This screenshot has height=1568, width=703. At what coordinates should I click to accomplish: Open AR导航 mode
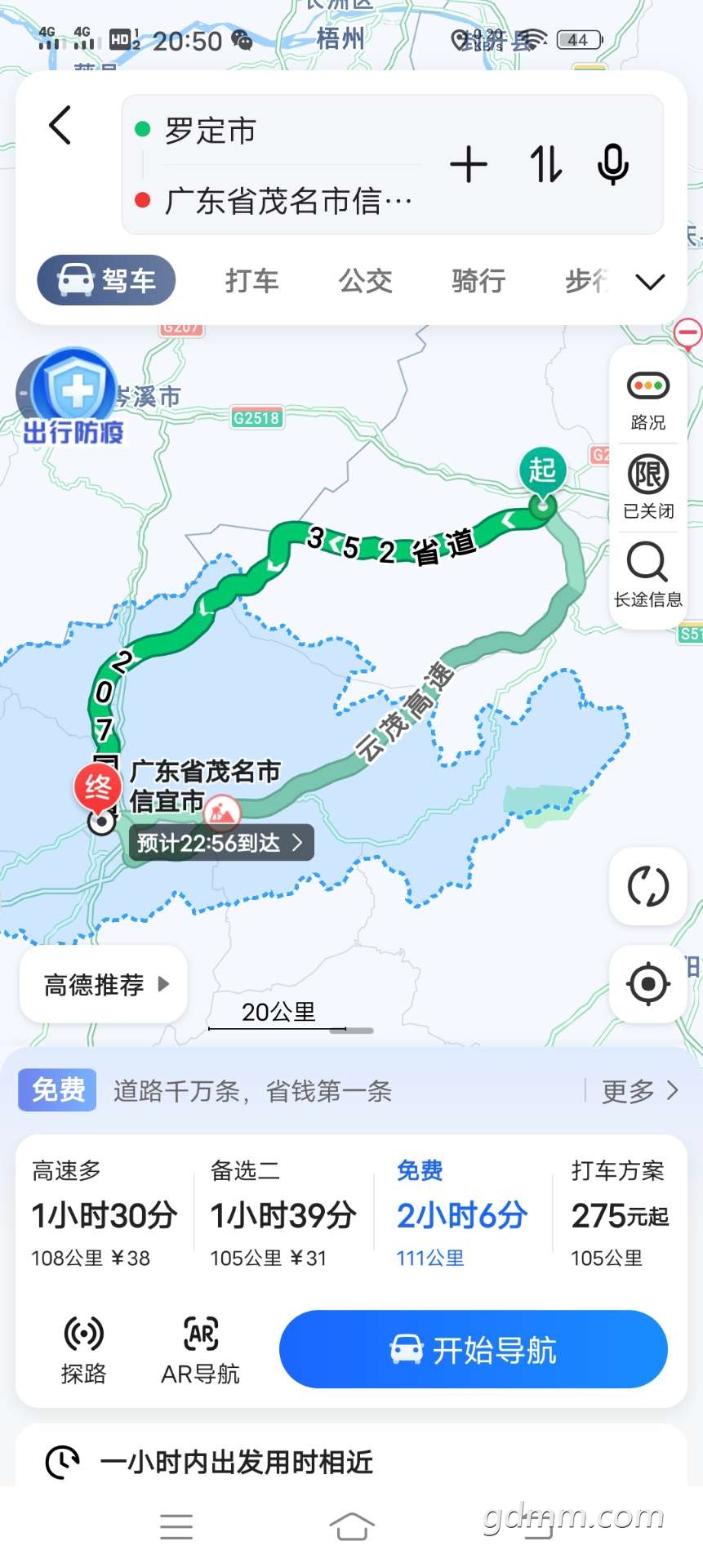(x=200, y=1350)
